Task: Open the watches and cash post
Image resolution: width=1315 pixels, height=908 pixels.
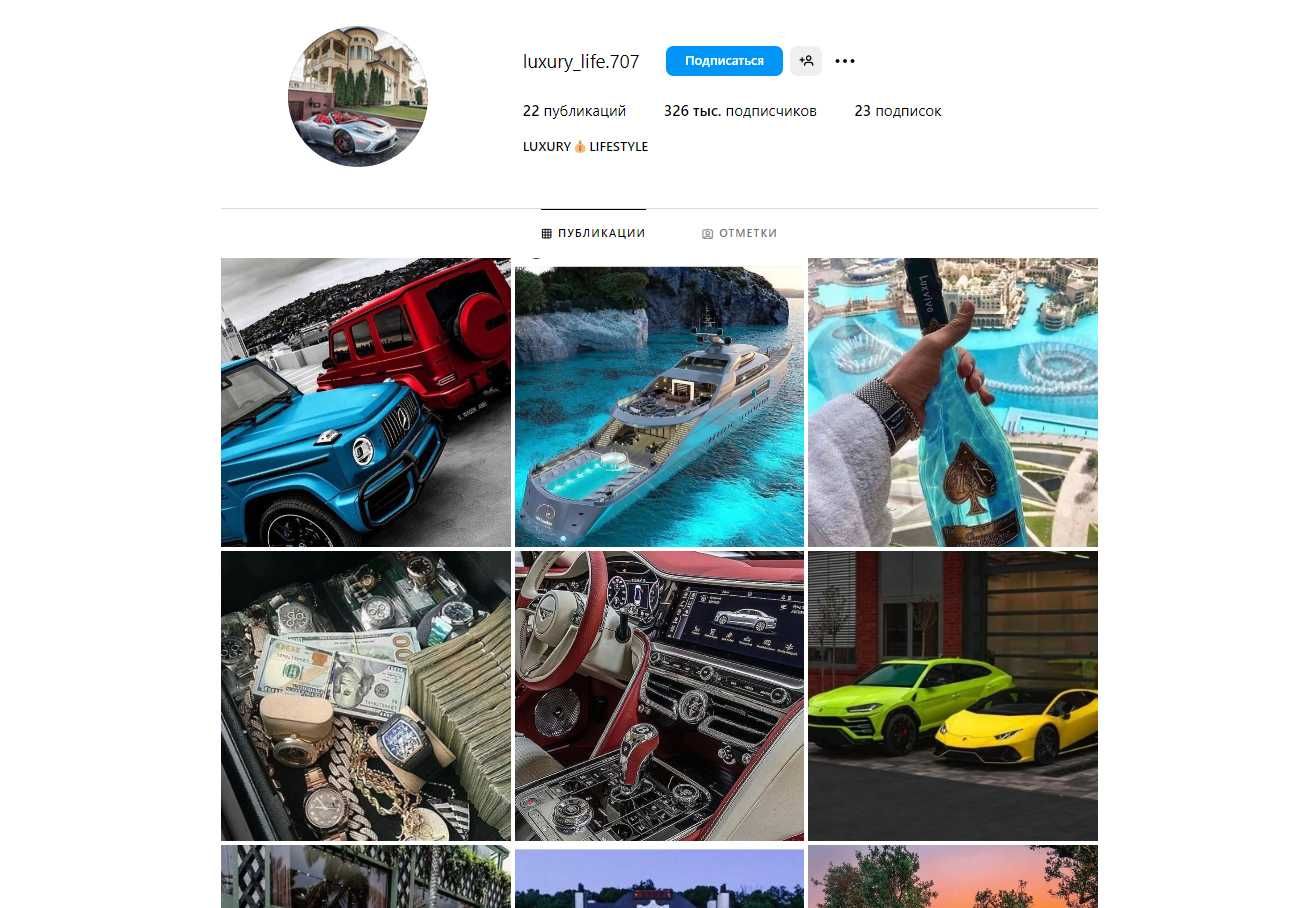Action: (x=365, y=695)
